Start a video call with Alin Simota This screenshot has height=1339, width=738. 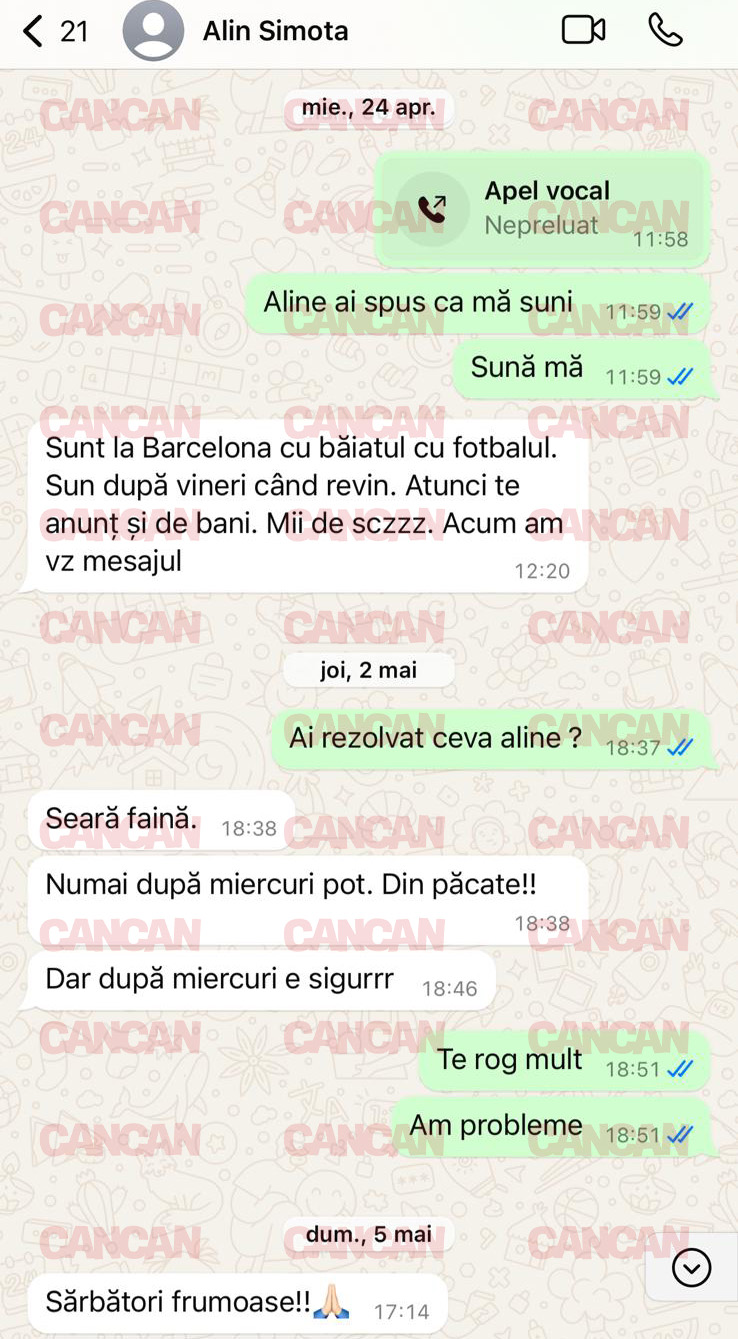tap(583, 30)
